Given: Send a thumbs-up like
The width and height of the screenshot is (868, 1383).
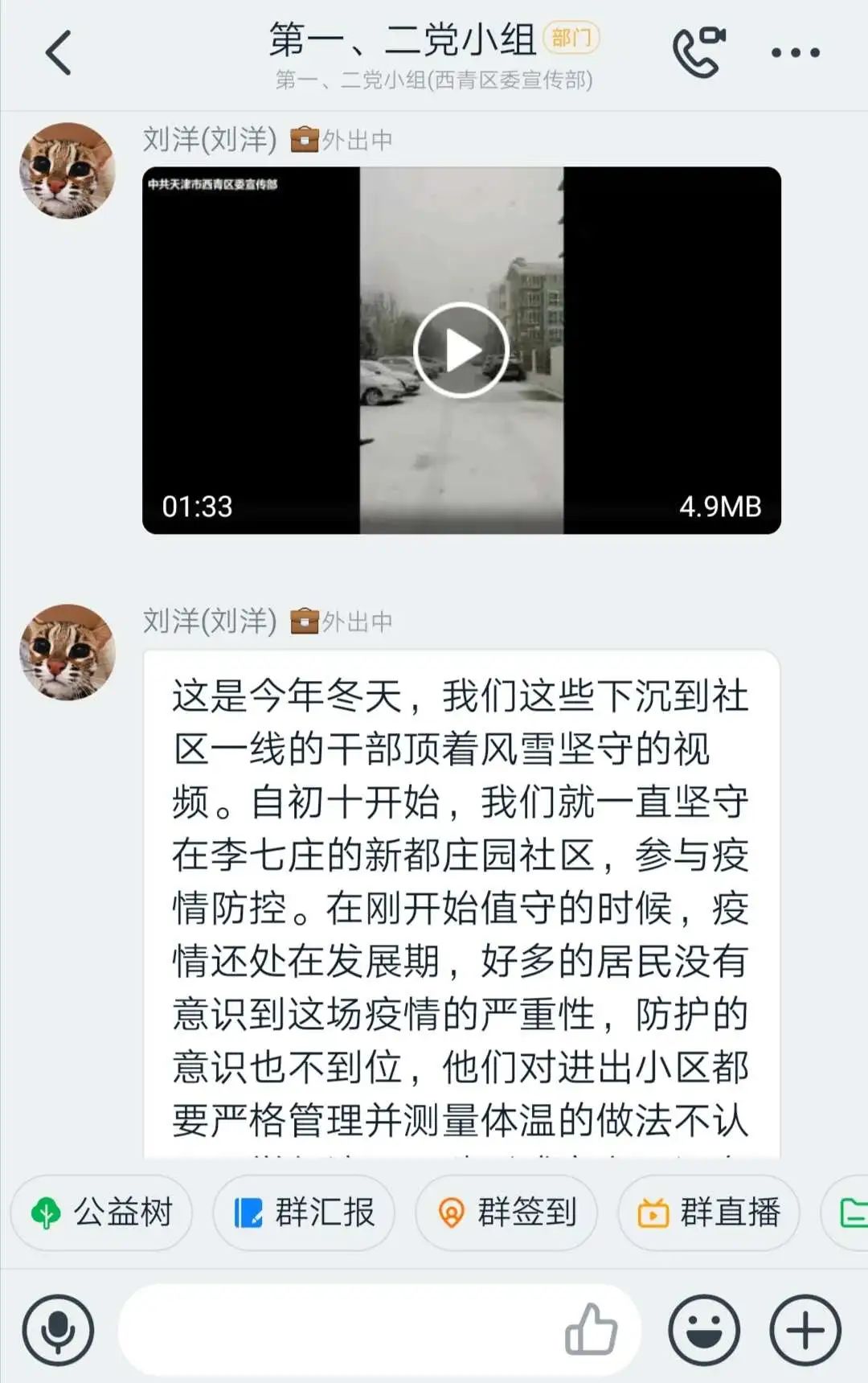Looking at the screenshot, I should pos(591,1329).
